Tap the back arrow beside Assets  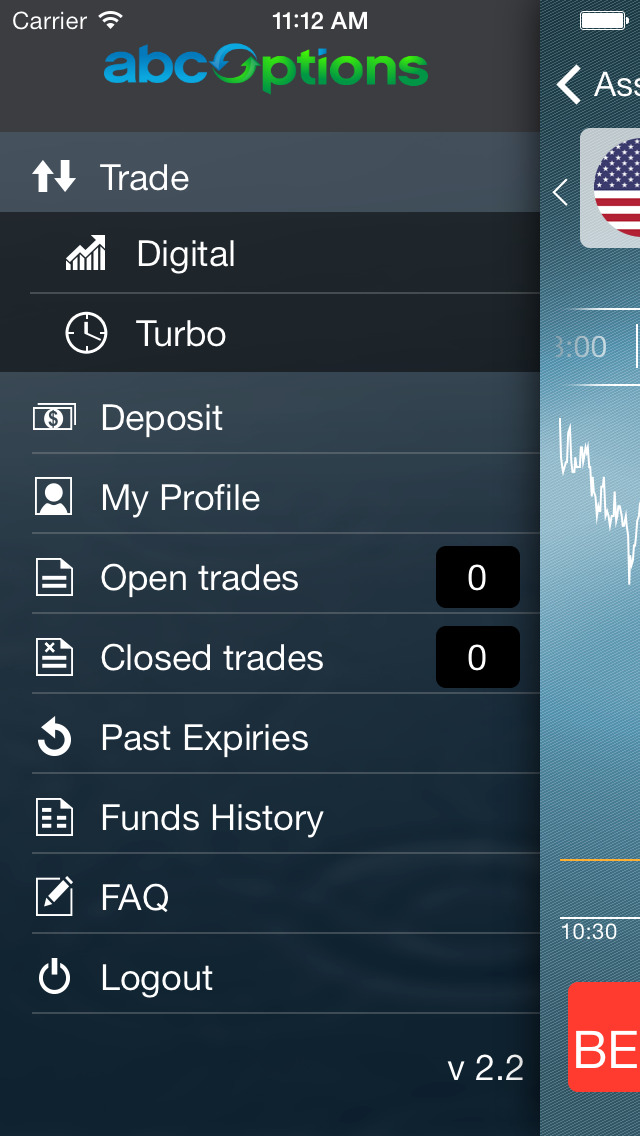pyautogui.click(x=570, y=85)
